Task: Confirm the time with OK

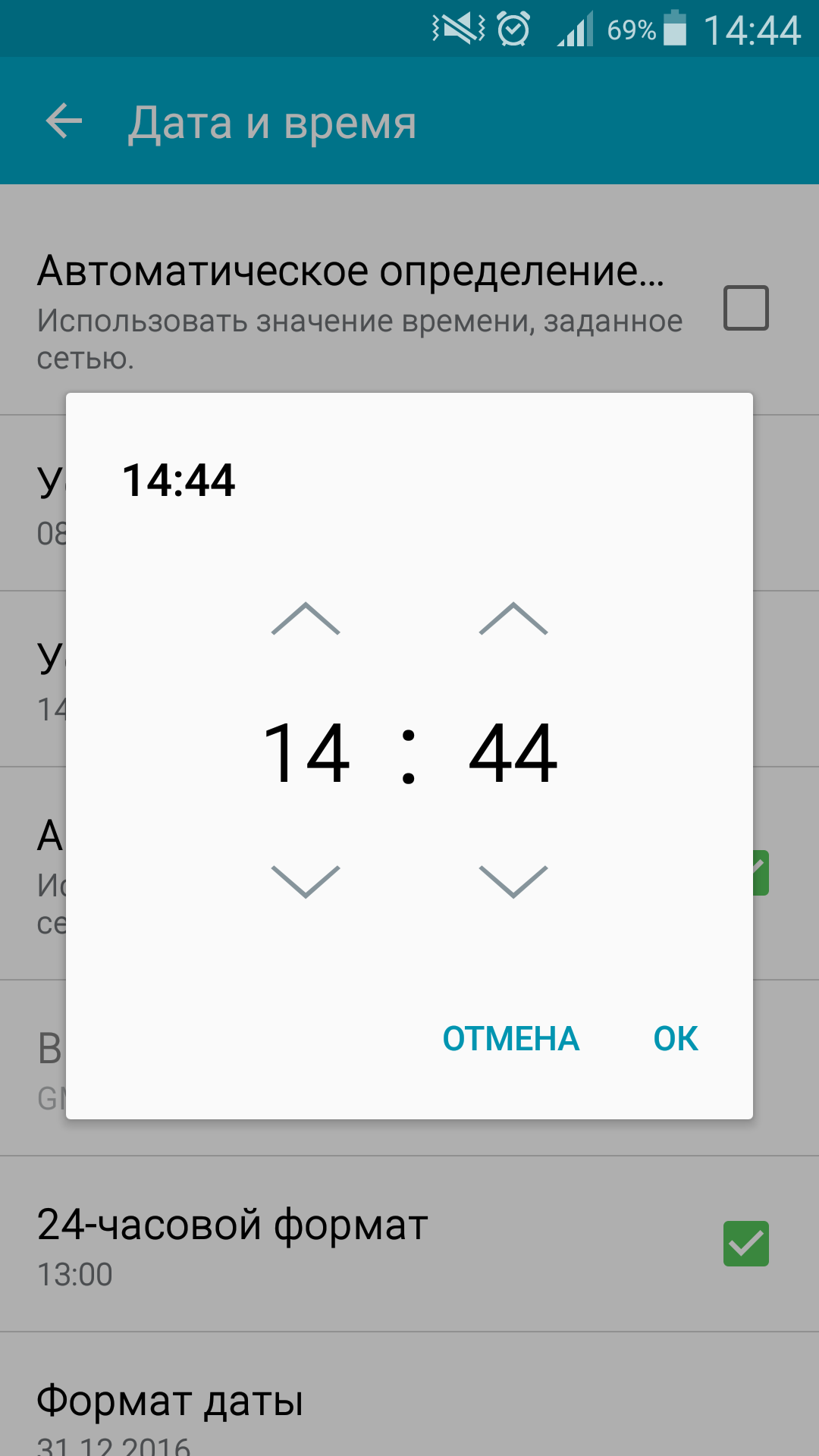Action: [675, 1038]
